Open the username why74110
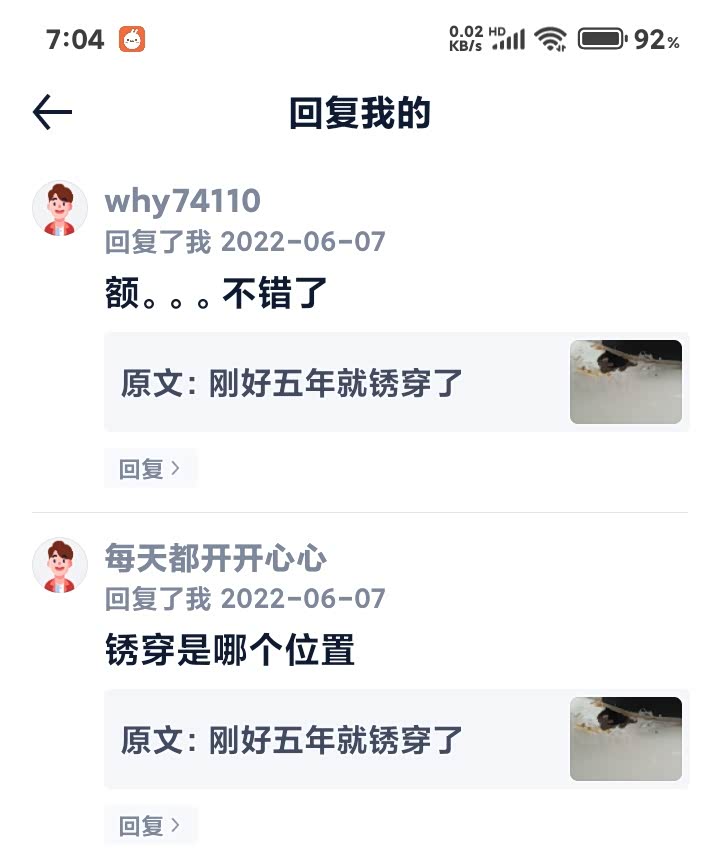The image size is (720, 862). [182, 201]
